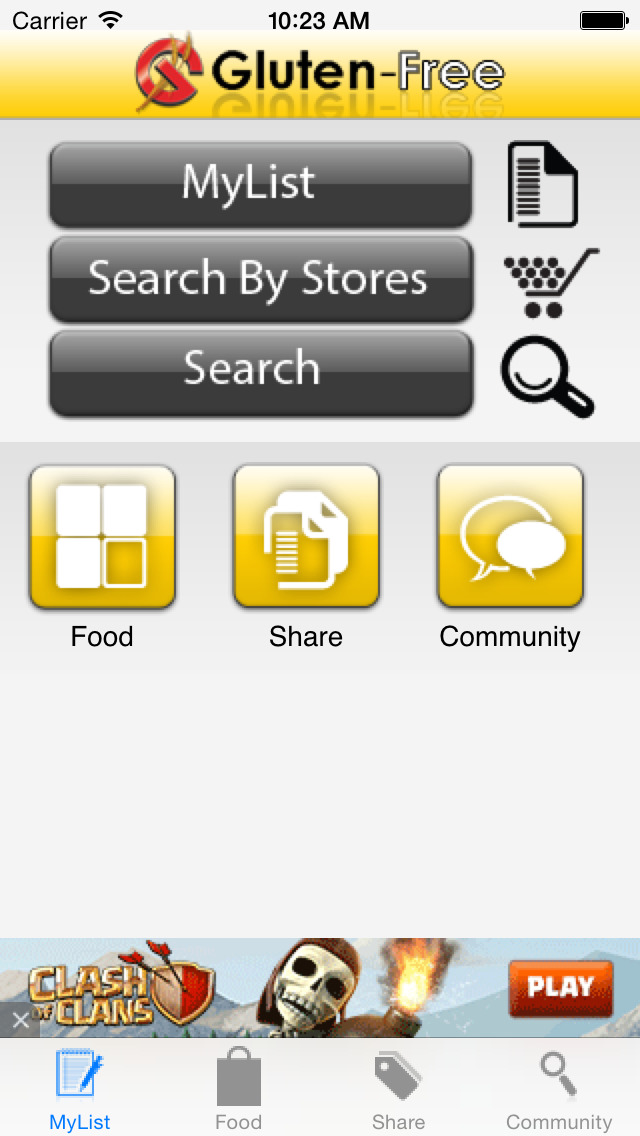Switch to the Food tab

[239, 1090]
